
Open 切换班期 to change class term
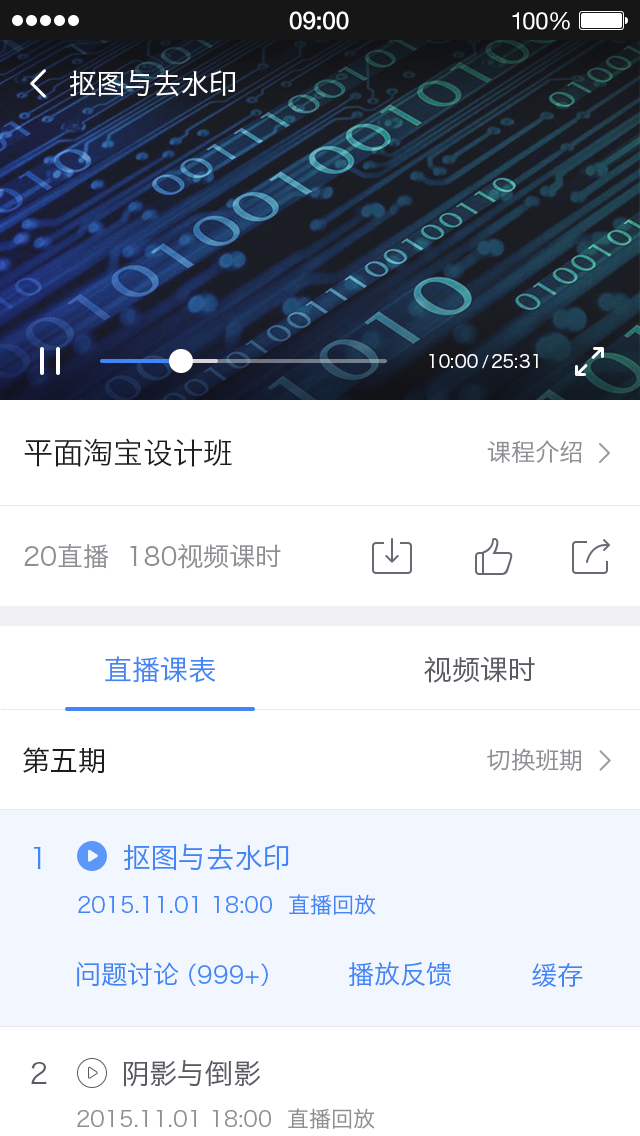click(x=548, y=761)
